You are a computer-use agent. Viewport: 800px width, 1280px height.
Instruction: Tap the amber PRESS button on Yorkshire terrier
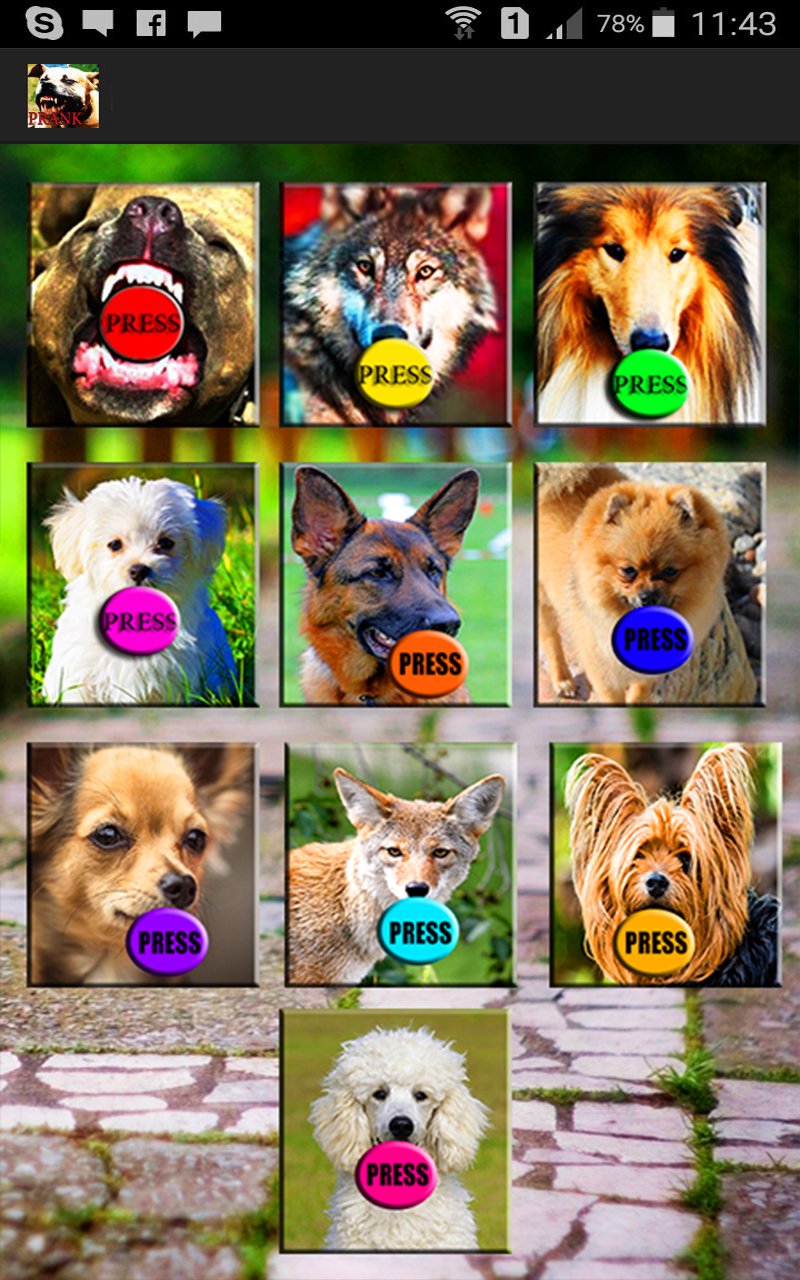pyautogui.click(x=655, y=942)
